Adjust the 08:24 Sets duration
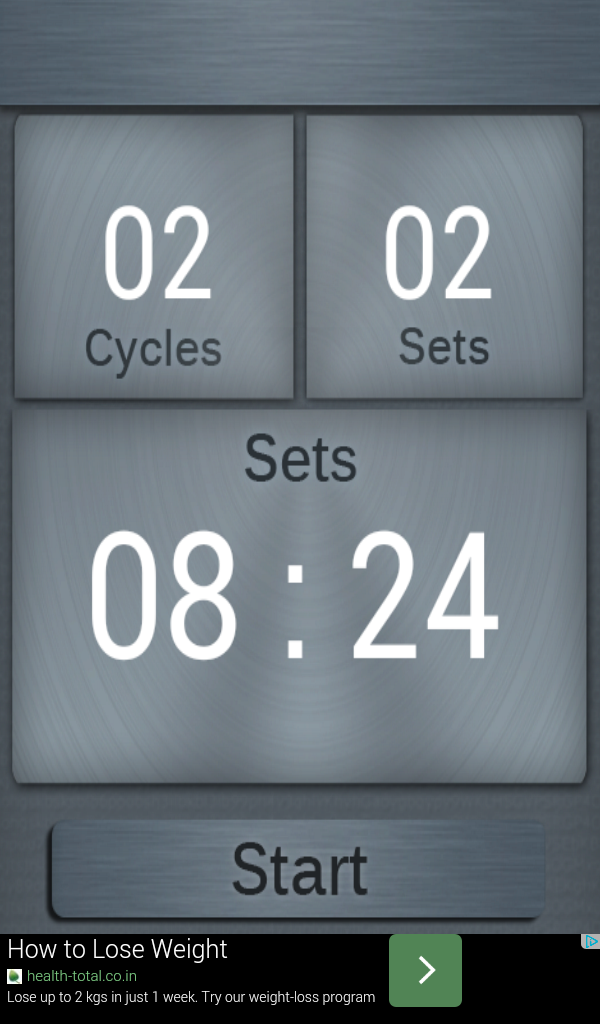This screenshot has height=1024, width=600. (x=298, y=596)
